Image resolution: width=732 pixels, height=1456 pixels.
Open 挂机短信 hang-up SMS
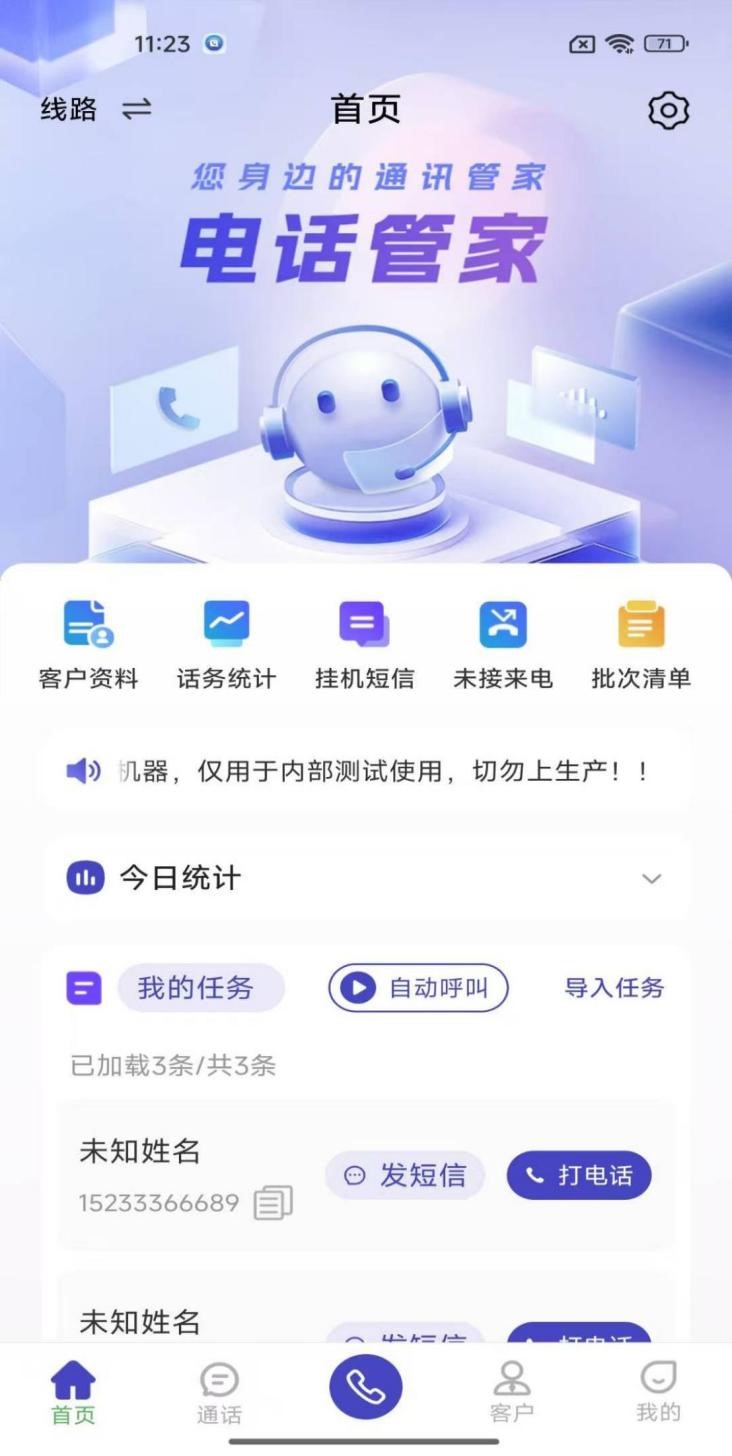click(364, 646)
